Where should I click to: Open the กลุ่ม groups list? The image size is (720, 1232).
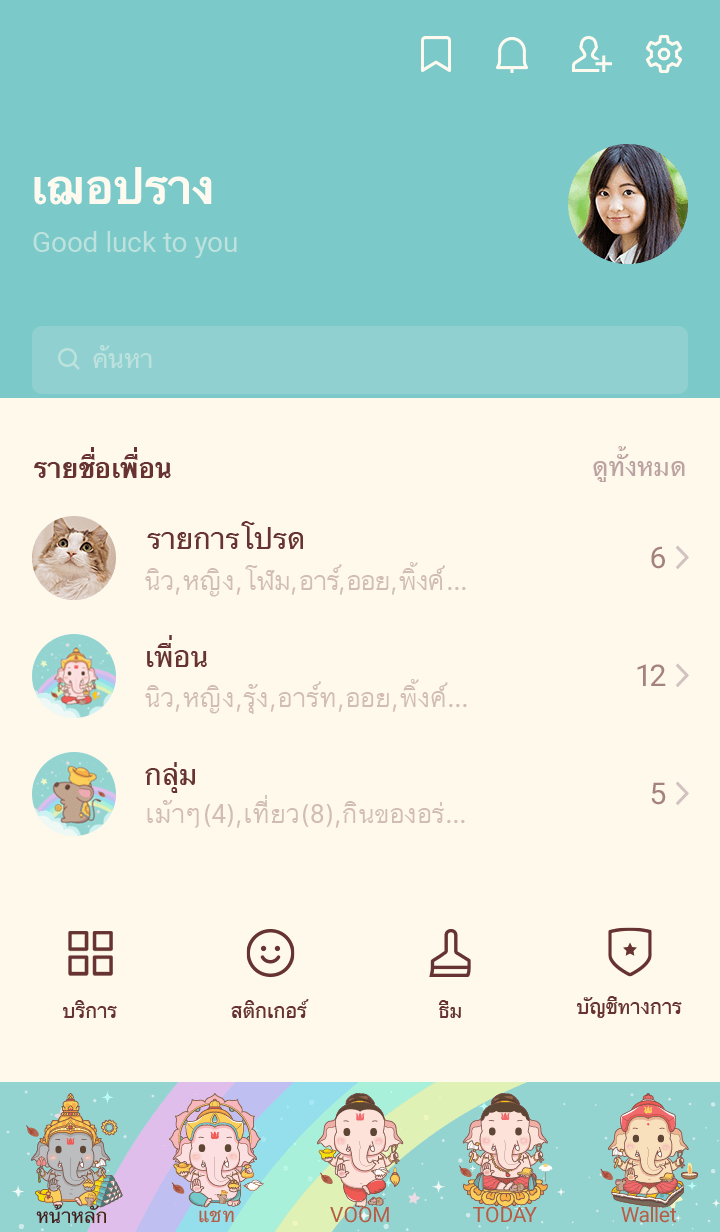[x=360, y=794]
